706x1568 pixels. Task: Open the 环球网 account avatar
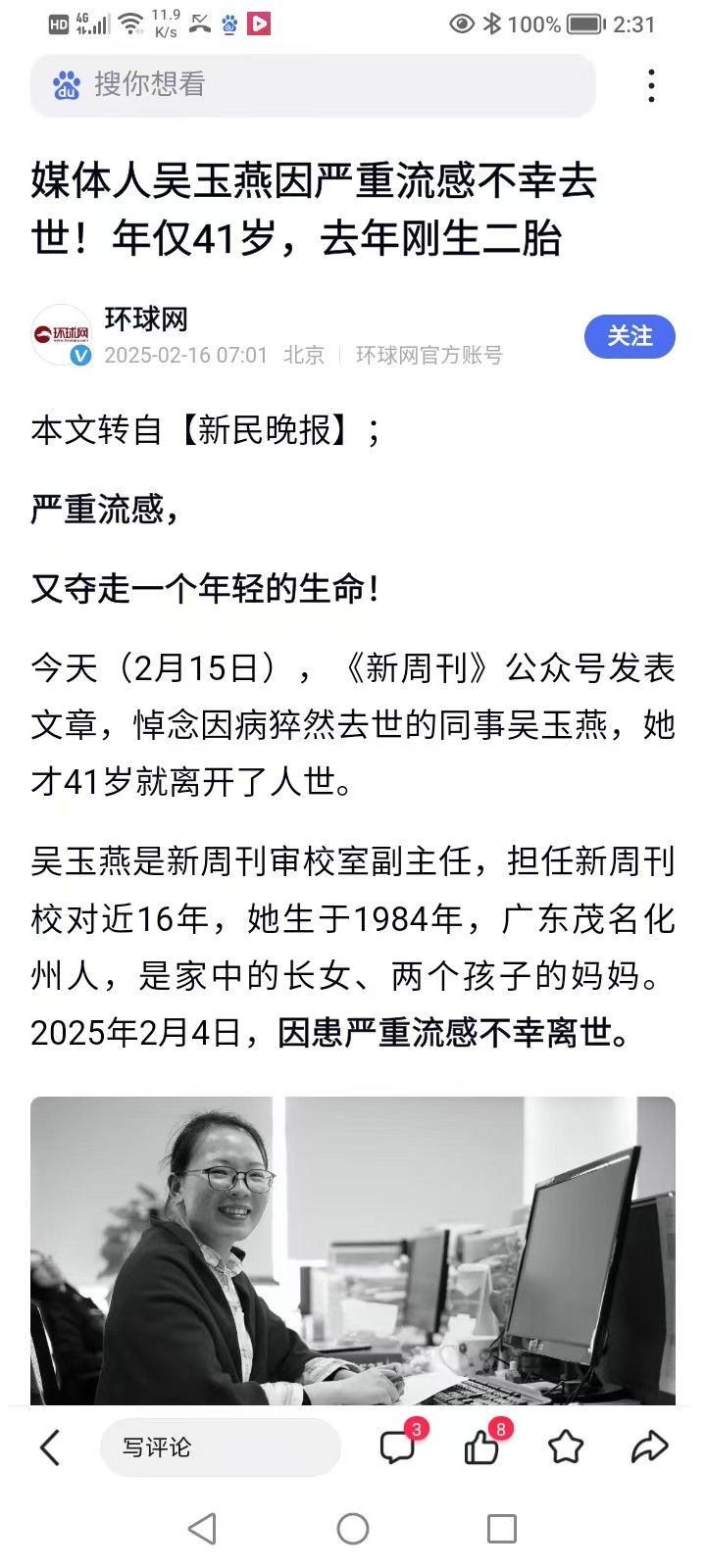click(62, 335)
